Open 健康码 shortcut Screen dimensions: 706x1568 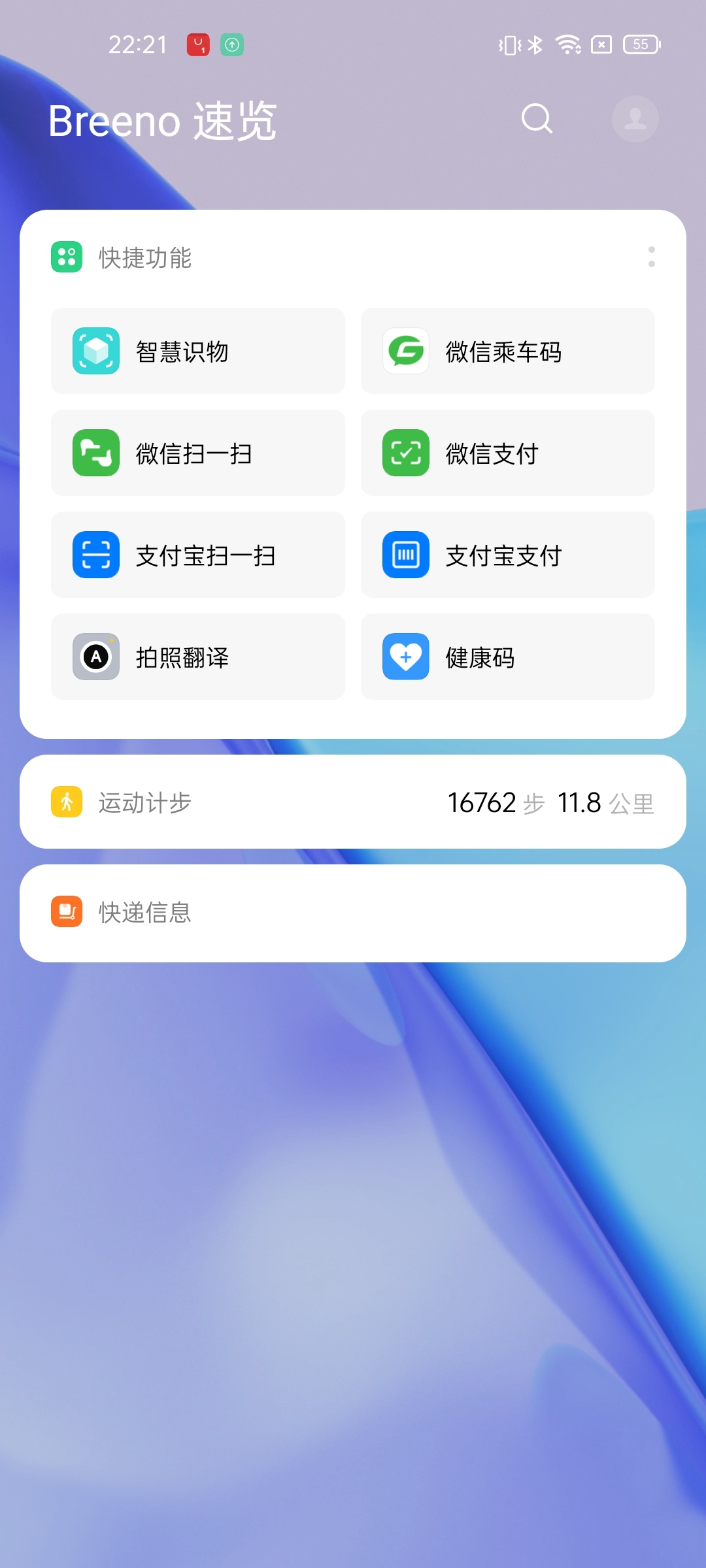507,657
